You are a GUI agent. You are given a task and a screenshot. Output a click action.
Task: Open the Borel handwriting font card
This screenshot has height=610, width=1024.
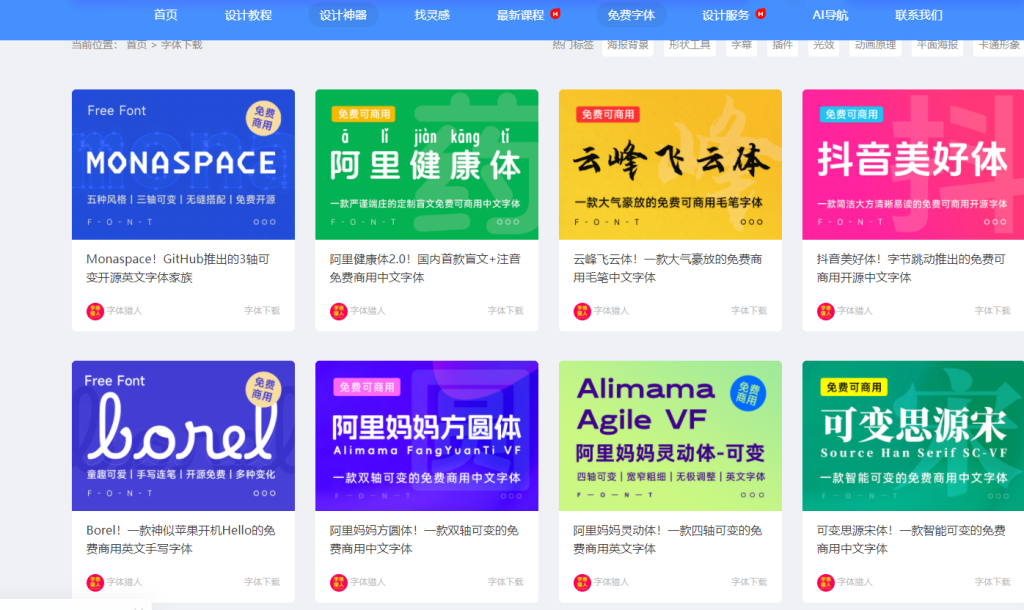pyautogui.click(x=183, y=436)
